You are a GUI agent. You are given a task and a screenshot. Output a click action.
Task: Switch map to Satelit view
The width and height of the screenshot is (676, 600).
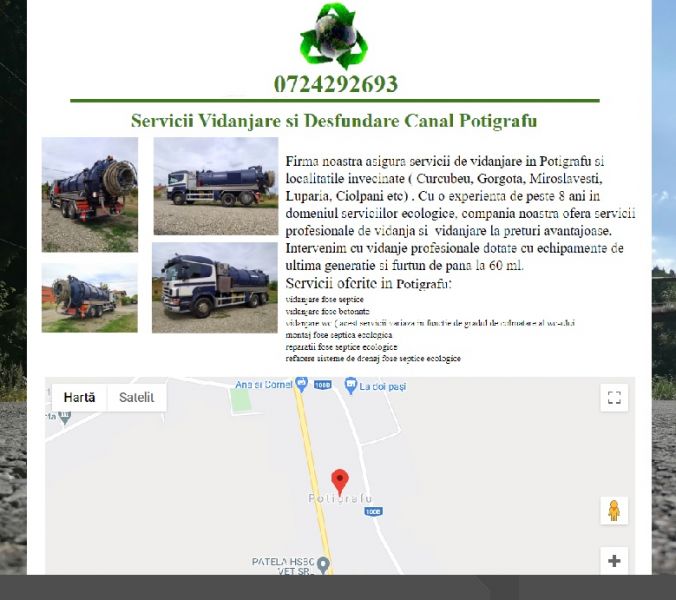tap(136, 397)
